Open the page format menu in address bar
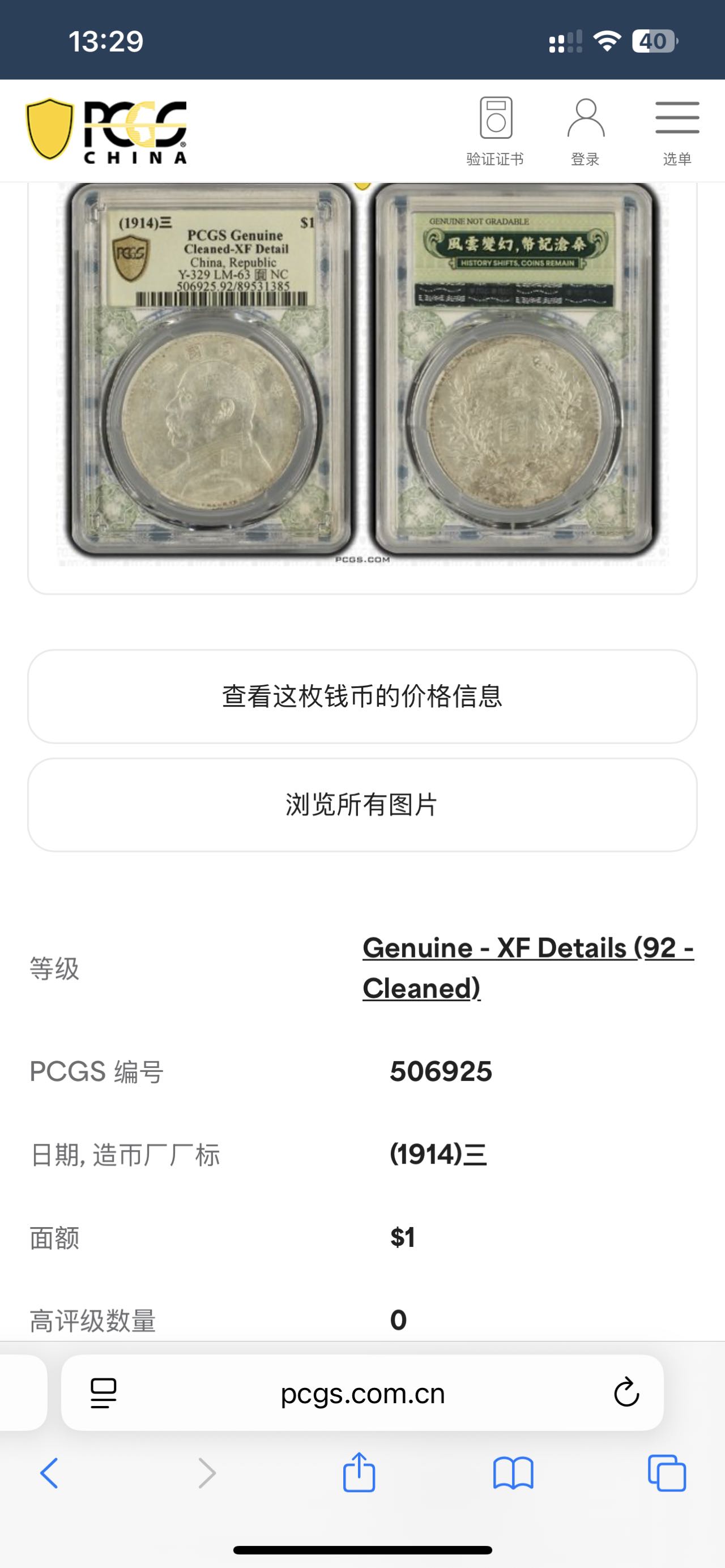725x1568 pixels. click(x=104, y=1393)
